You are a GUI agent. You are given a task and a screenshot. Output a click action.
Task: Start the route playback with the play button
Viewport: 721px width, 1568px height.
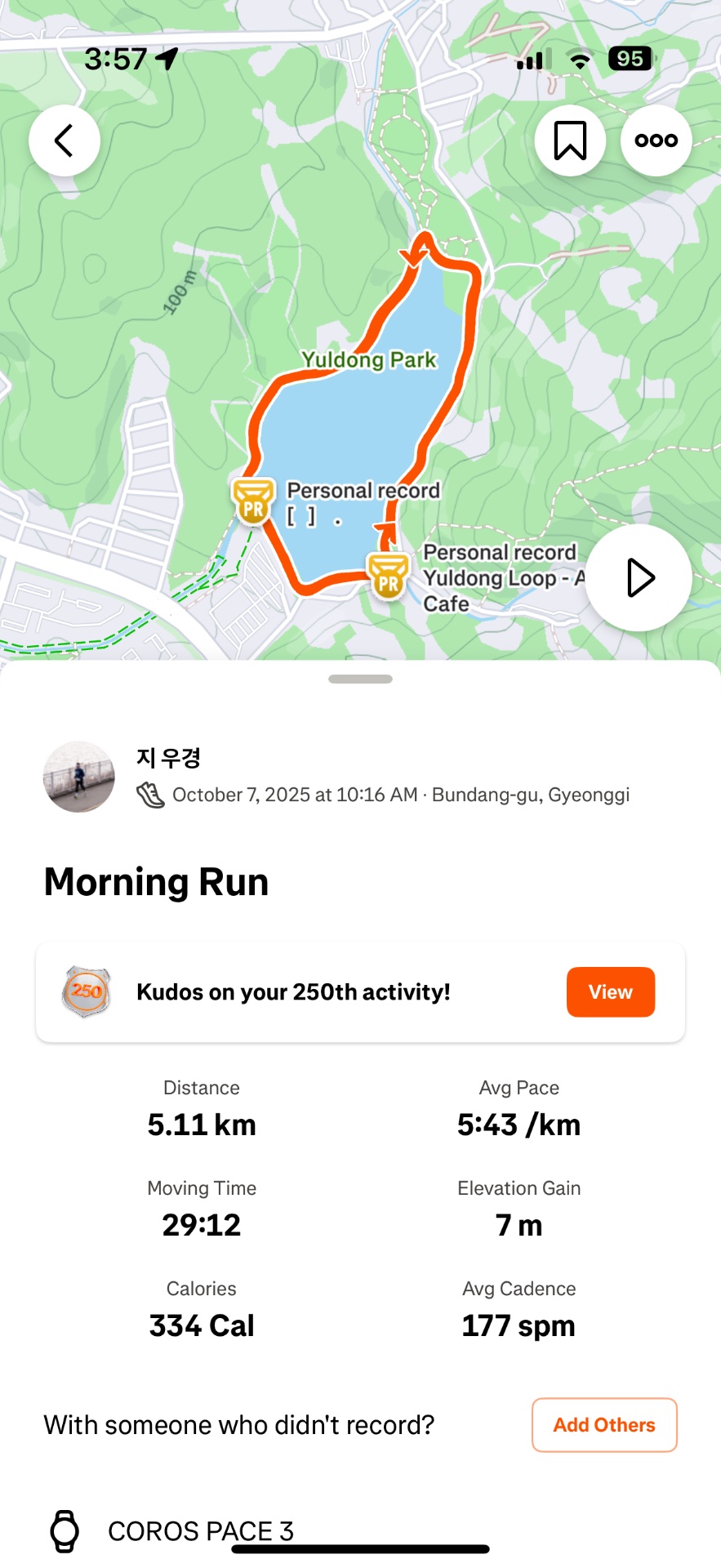(638, 577)
